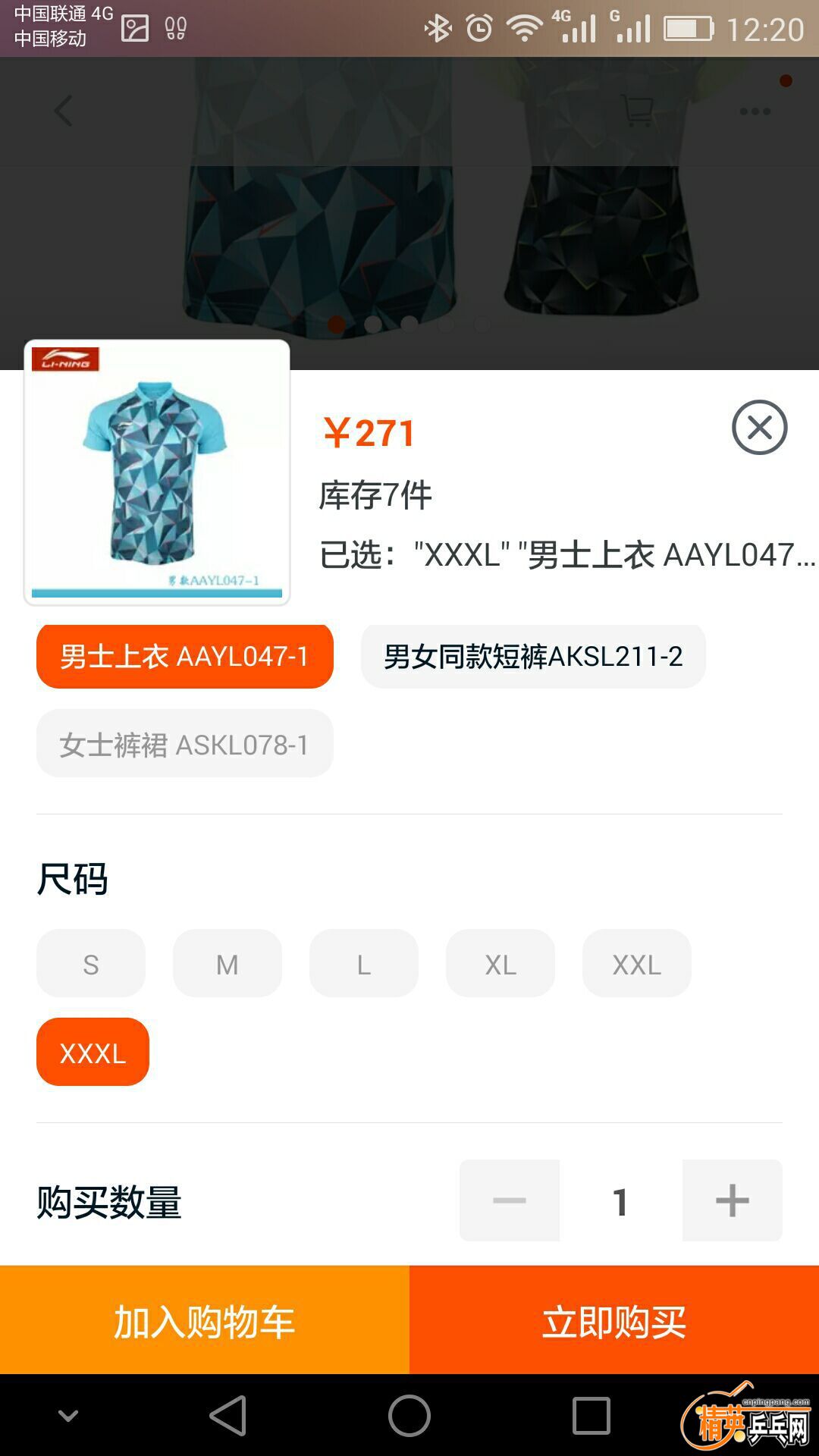Tap 加入购物车 to add to cart
This screenshot has width=819, height=1456.
pyautogui.click(x=205, y=1320)
